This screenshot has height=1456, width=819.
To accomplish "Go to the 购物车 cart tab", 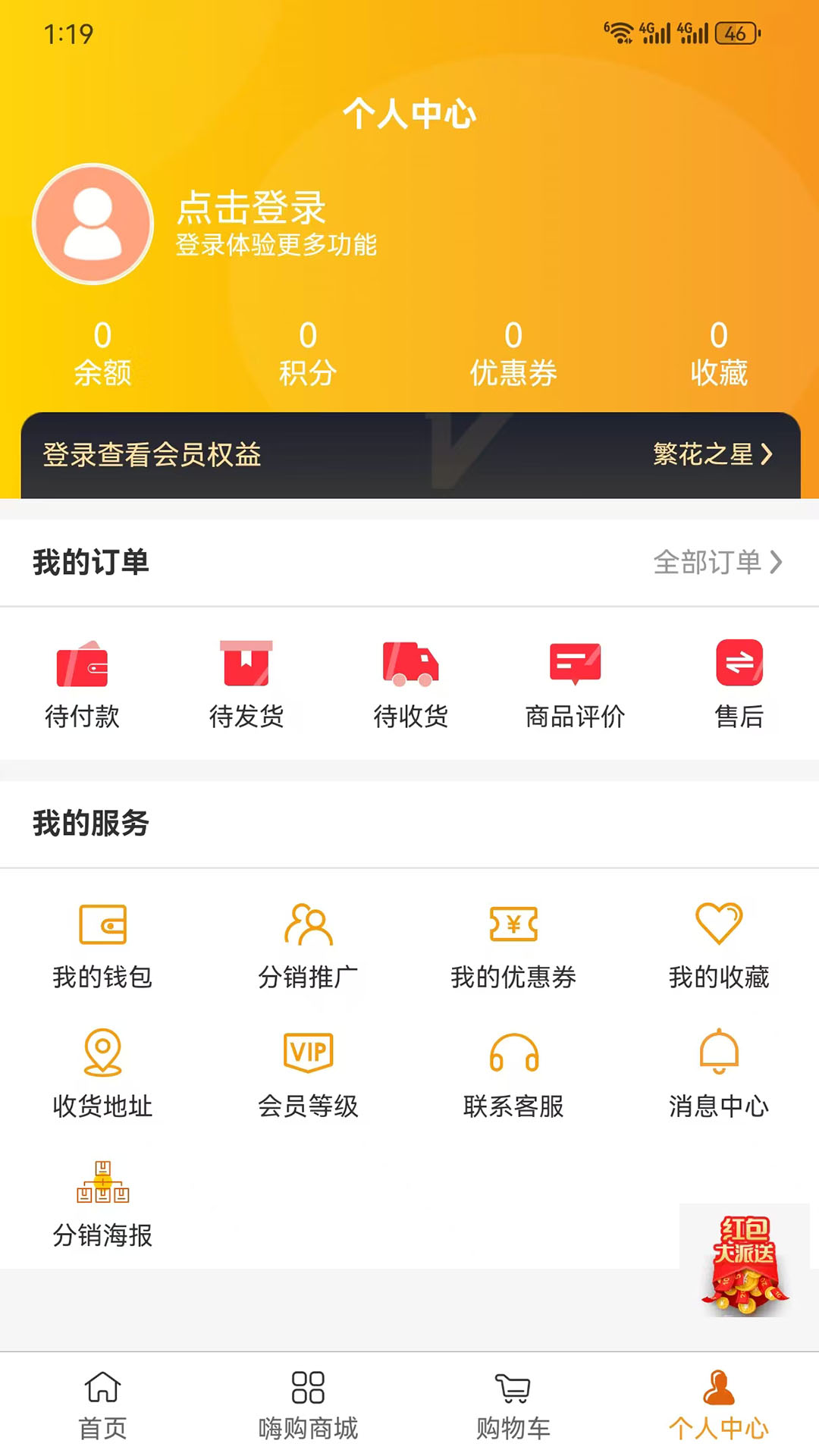I will tap(512, 1403).
